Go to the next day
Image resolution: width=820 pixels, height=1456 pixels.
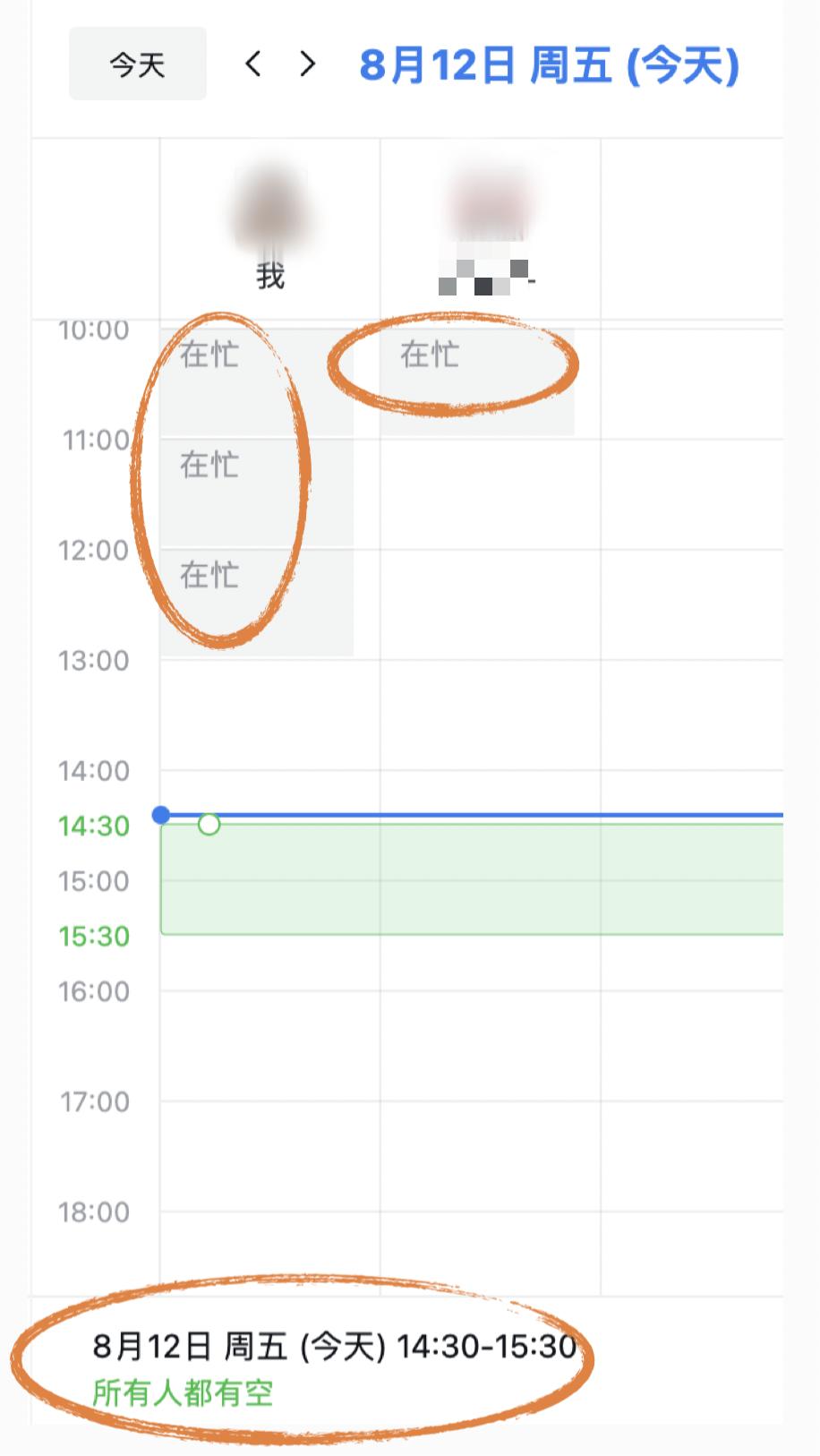pos(308,64)
